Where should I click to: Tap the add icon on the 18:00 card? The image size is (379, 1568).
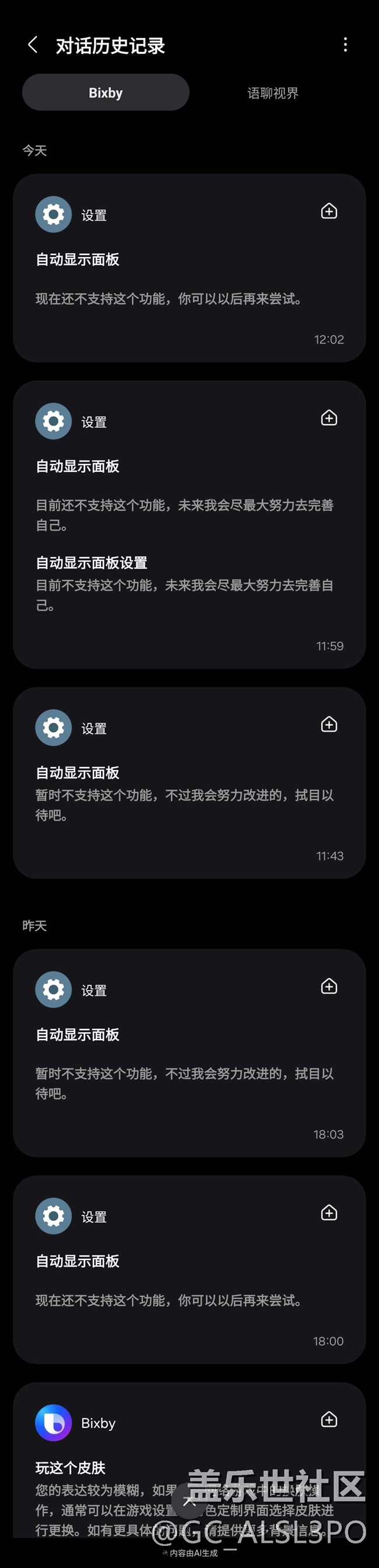point(329,1213)
